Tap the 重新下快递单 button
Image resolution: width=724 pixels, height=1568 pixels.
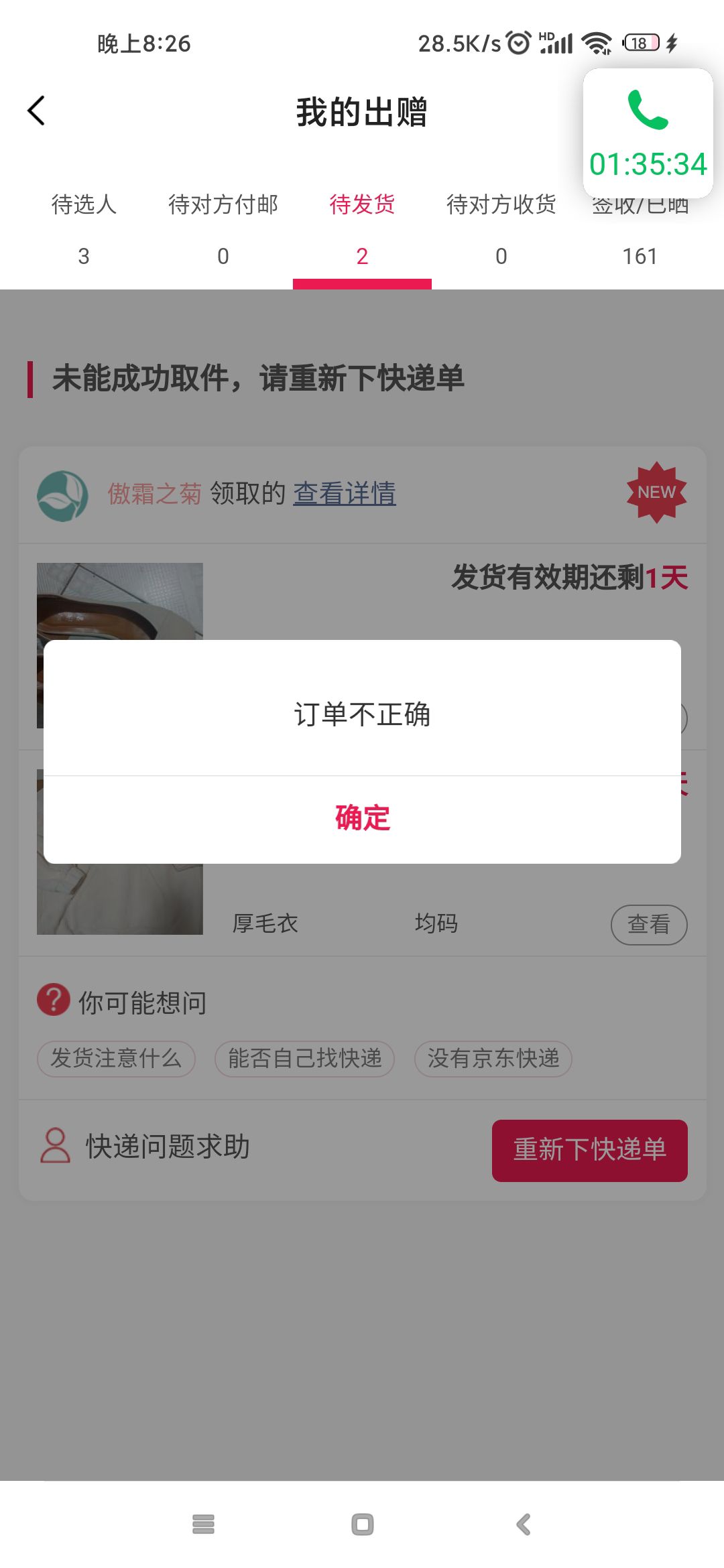[x=589, y=1150]
